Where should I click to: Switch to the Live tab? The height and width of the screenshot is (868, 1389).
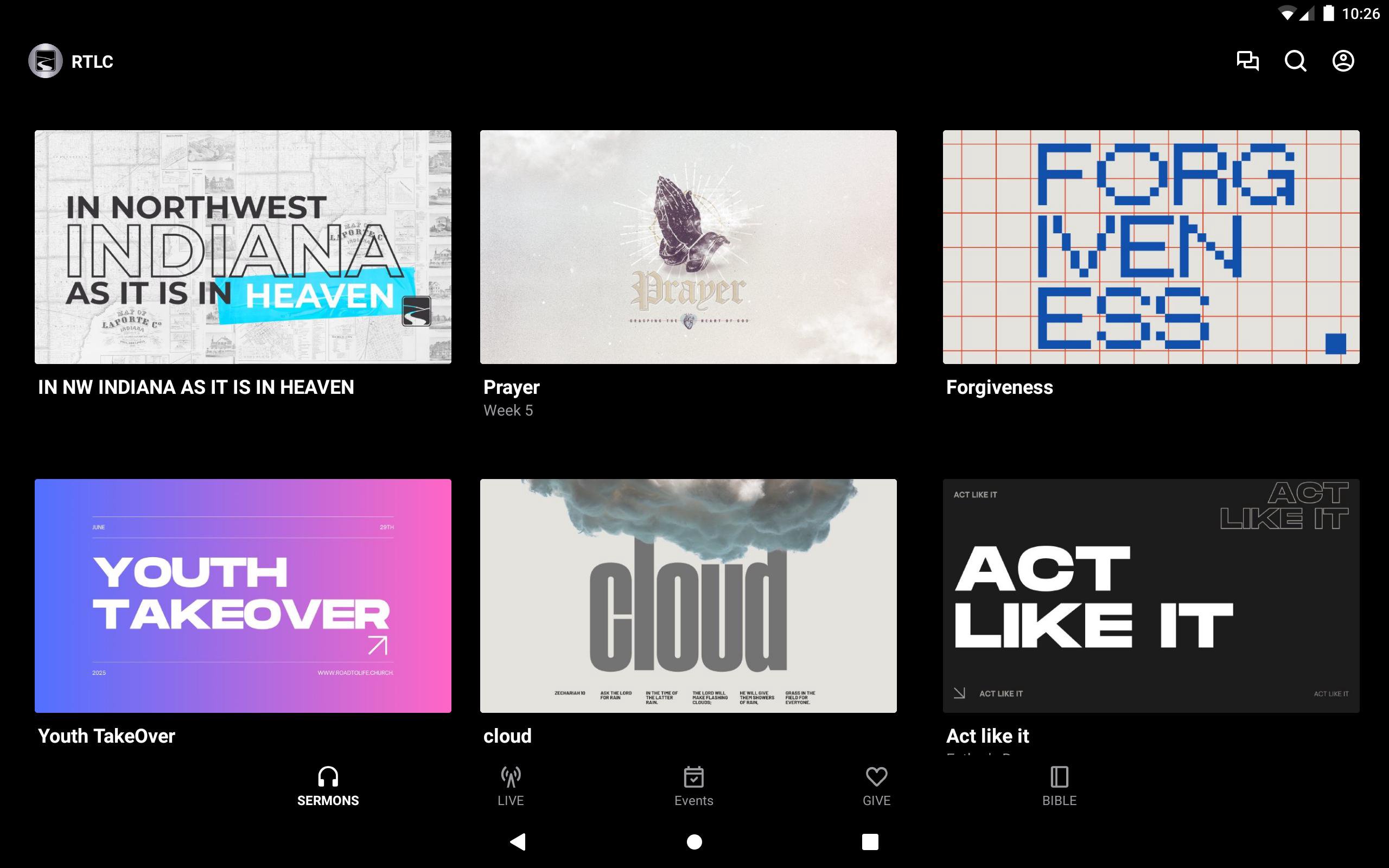pyautogui.click(x=510, y=787)
